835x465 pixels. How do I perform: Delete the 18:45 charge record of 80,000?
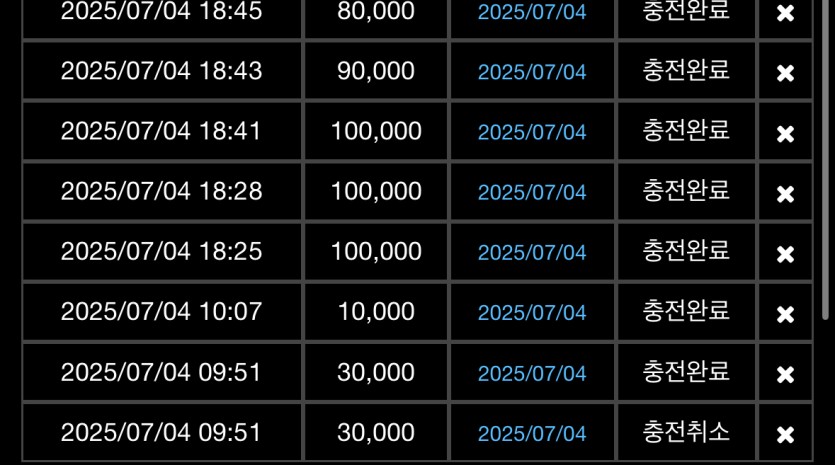[786, 14]
